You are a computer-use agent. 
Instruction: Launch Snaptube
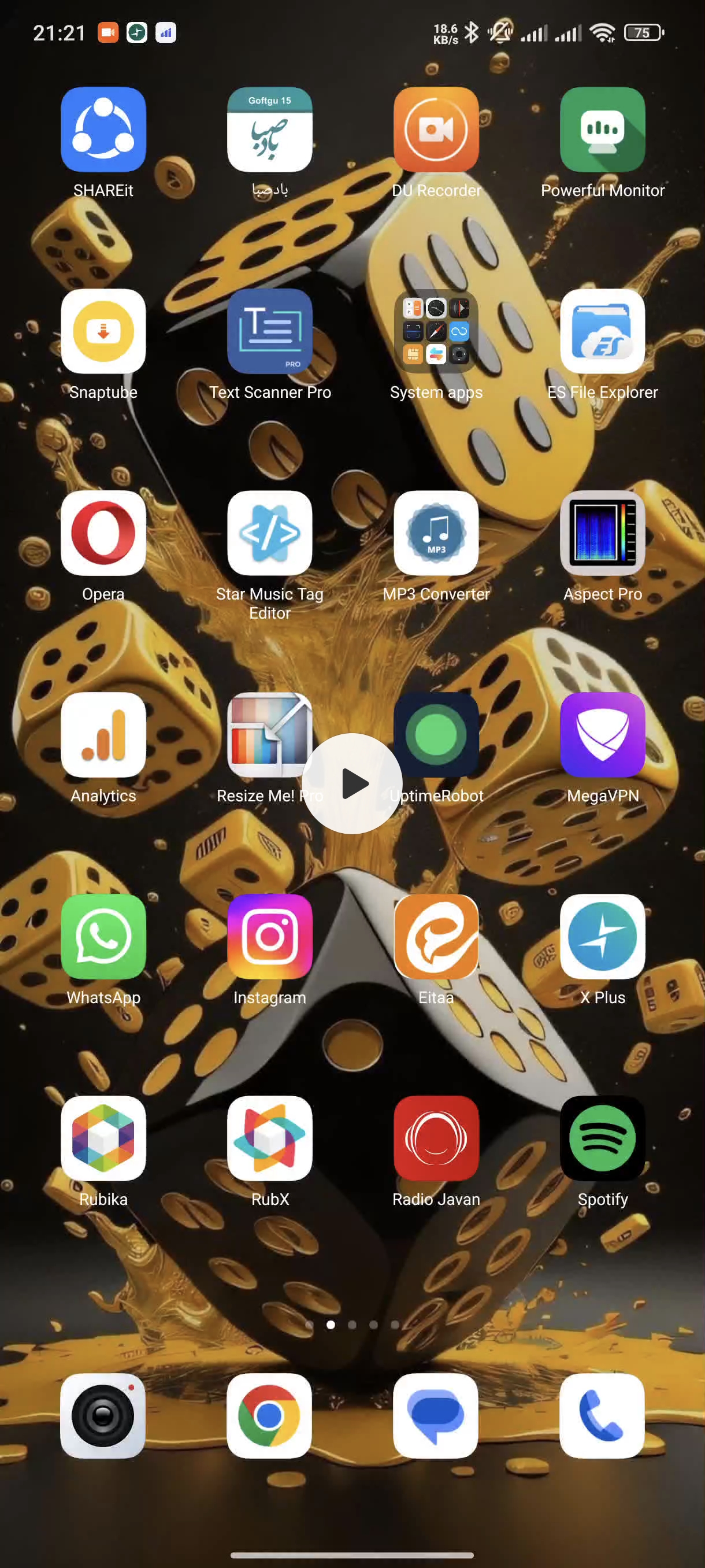coord(103,331)
